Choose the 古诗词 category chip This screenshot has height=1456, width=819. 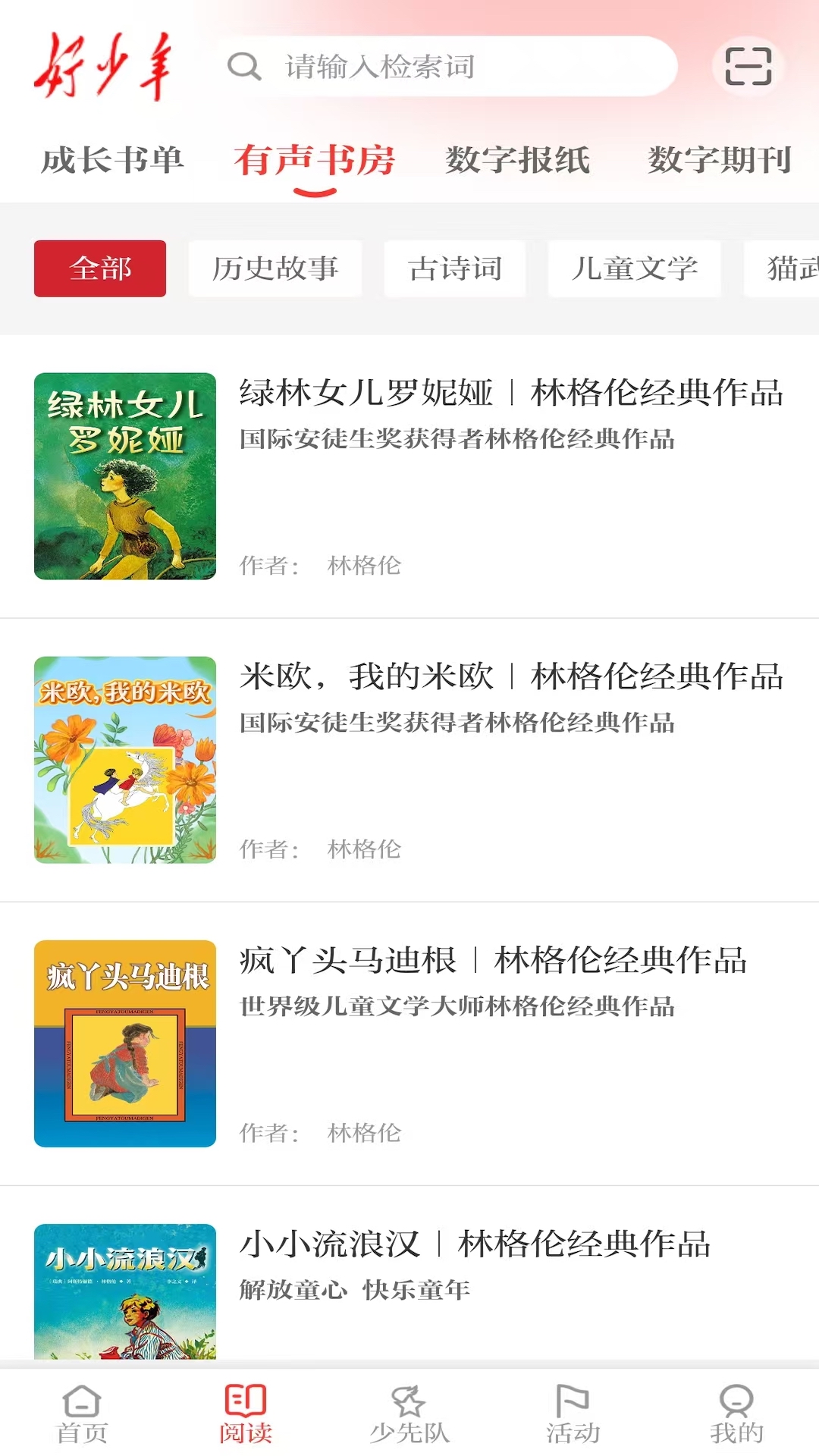[x=455, y=268]
